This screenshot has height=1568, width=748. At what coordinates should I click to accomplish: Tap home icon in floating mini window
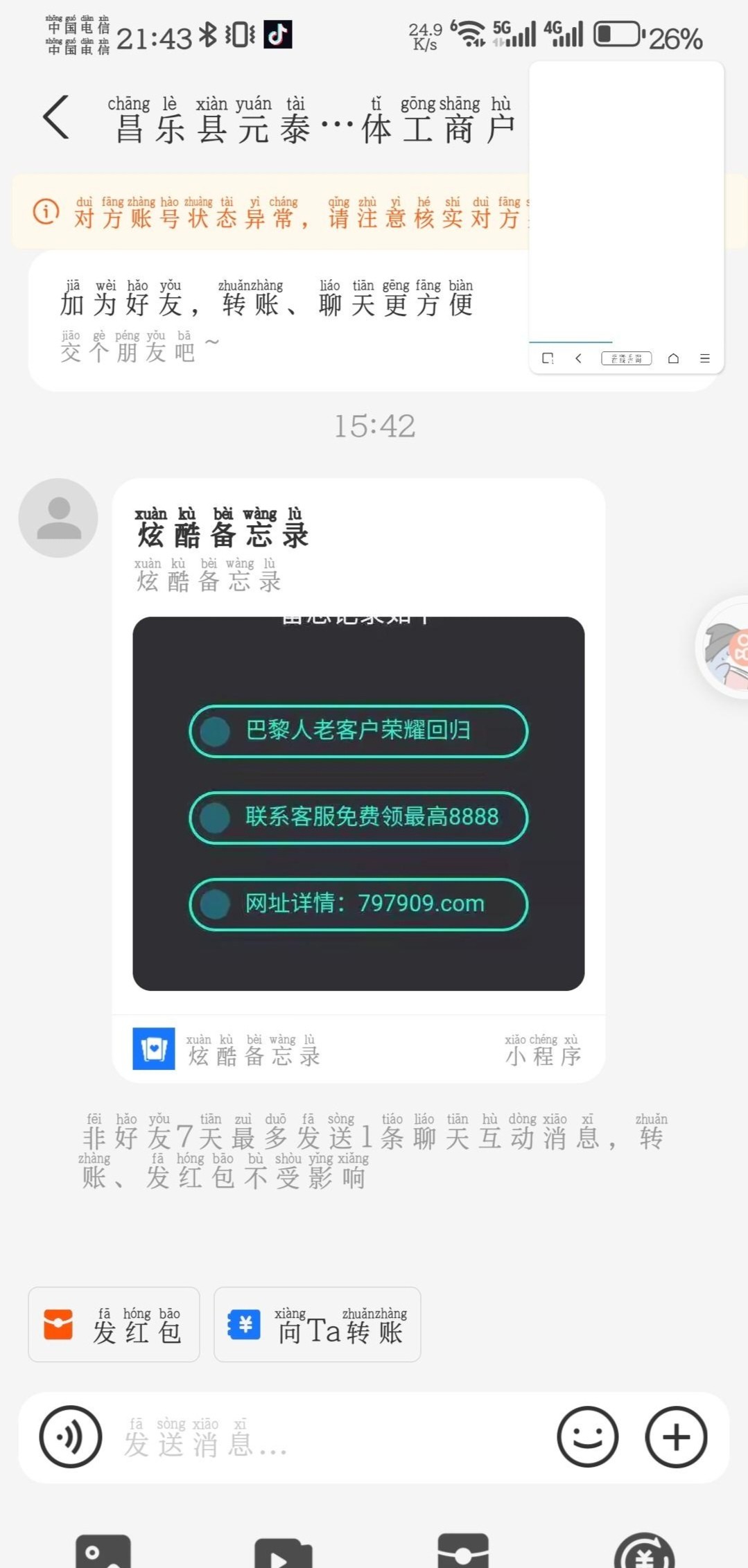(673, 358)
